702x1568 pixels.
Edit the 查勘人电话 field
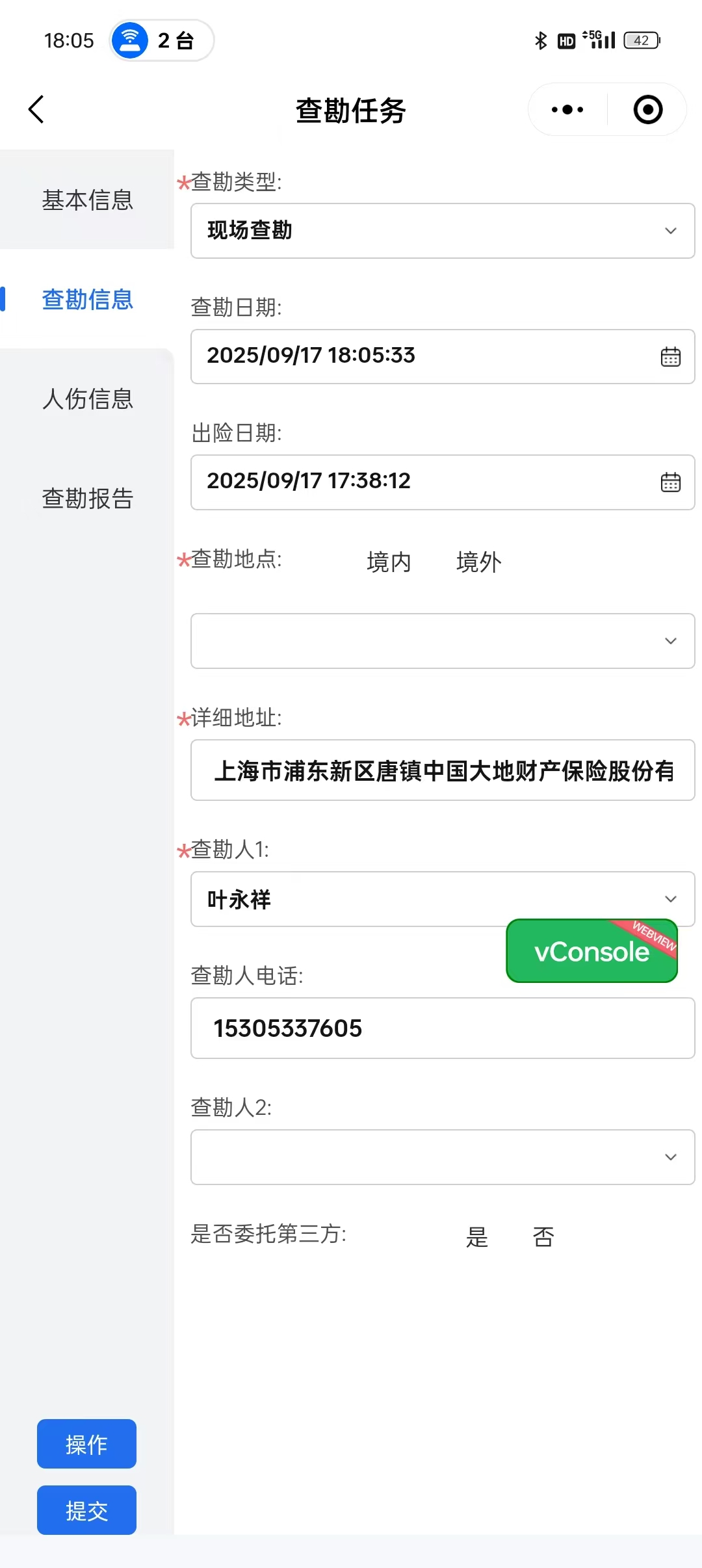click(x=442, y=1028)
